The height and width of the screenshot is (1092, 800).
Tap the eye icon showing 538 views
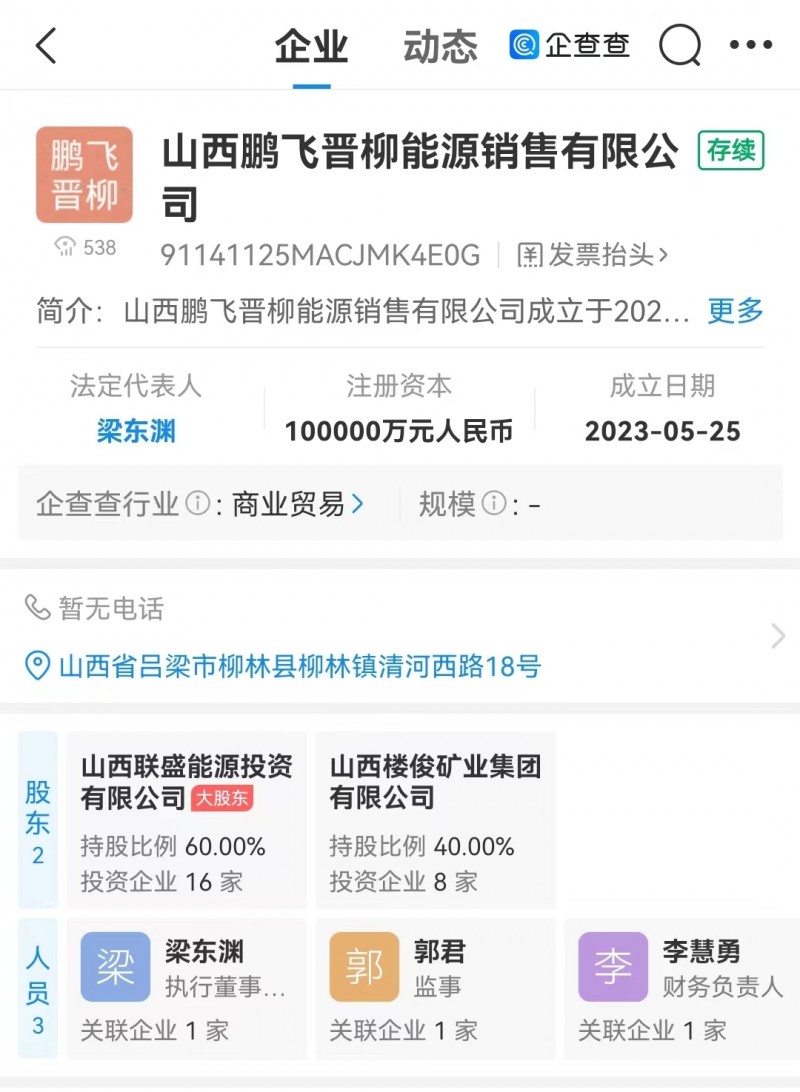tap(65, 246)
